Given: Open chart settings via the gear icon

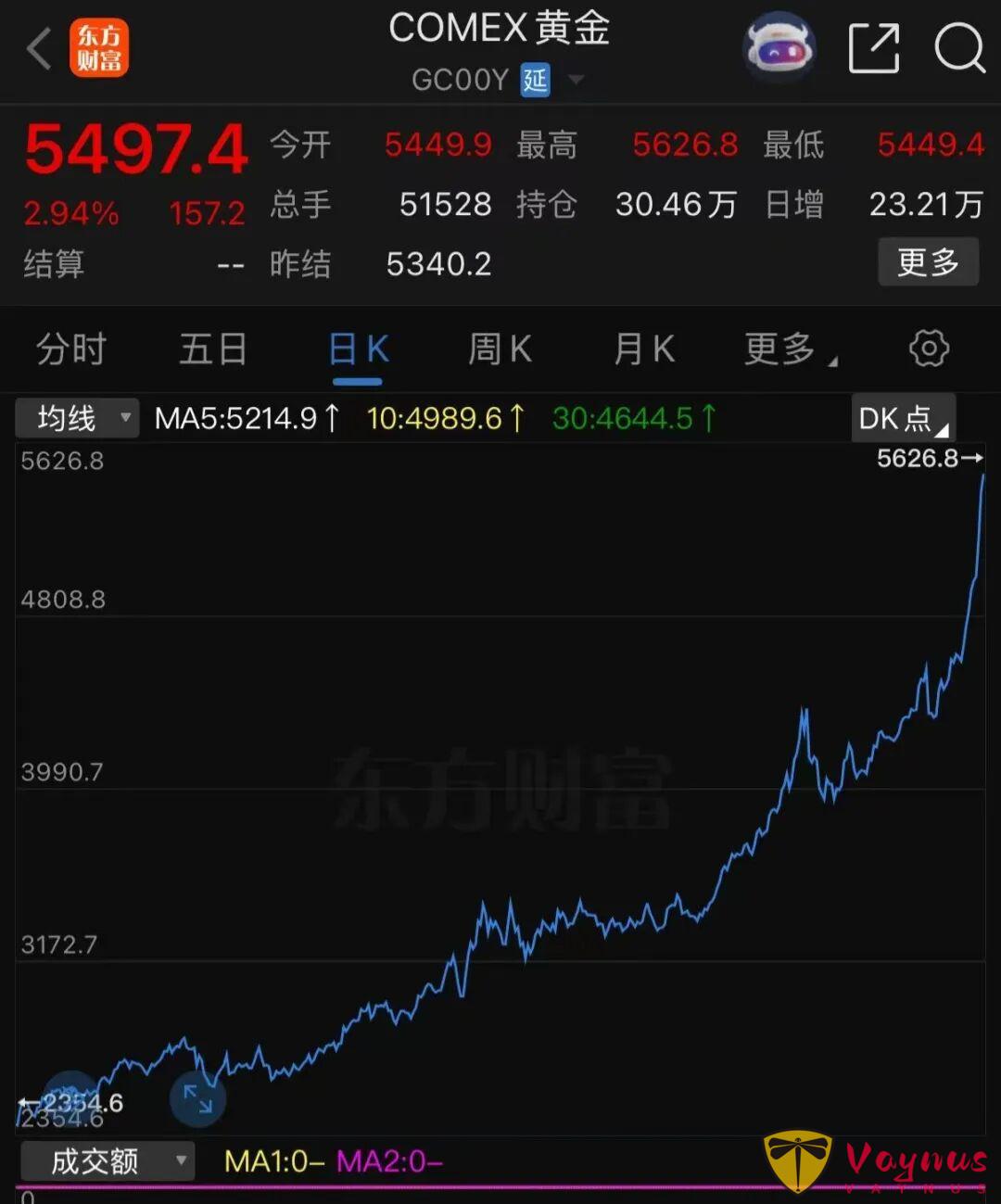Looking at the screenshot, I should pyautogui.click(x=929, y=349).
